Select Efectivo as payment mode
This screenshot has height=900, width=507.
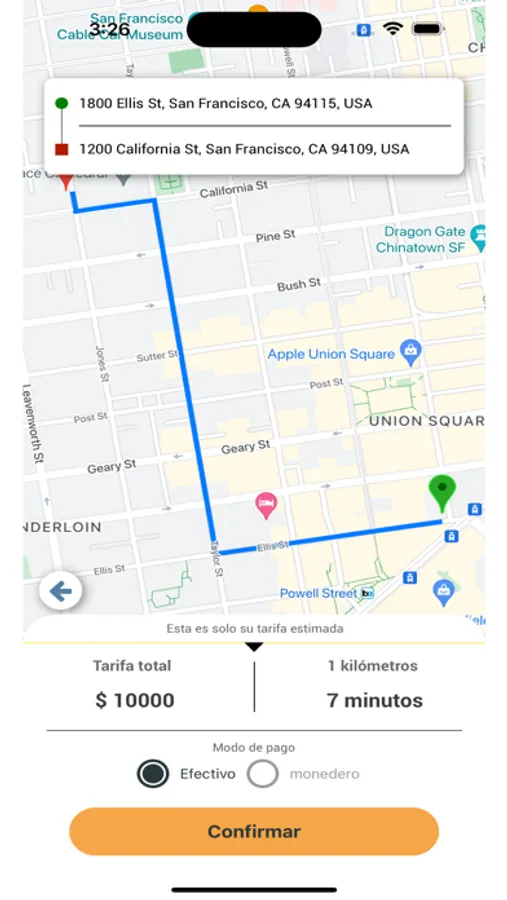pyautogui.click(x=153, y=774)
